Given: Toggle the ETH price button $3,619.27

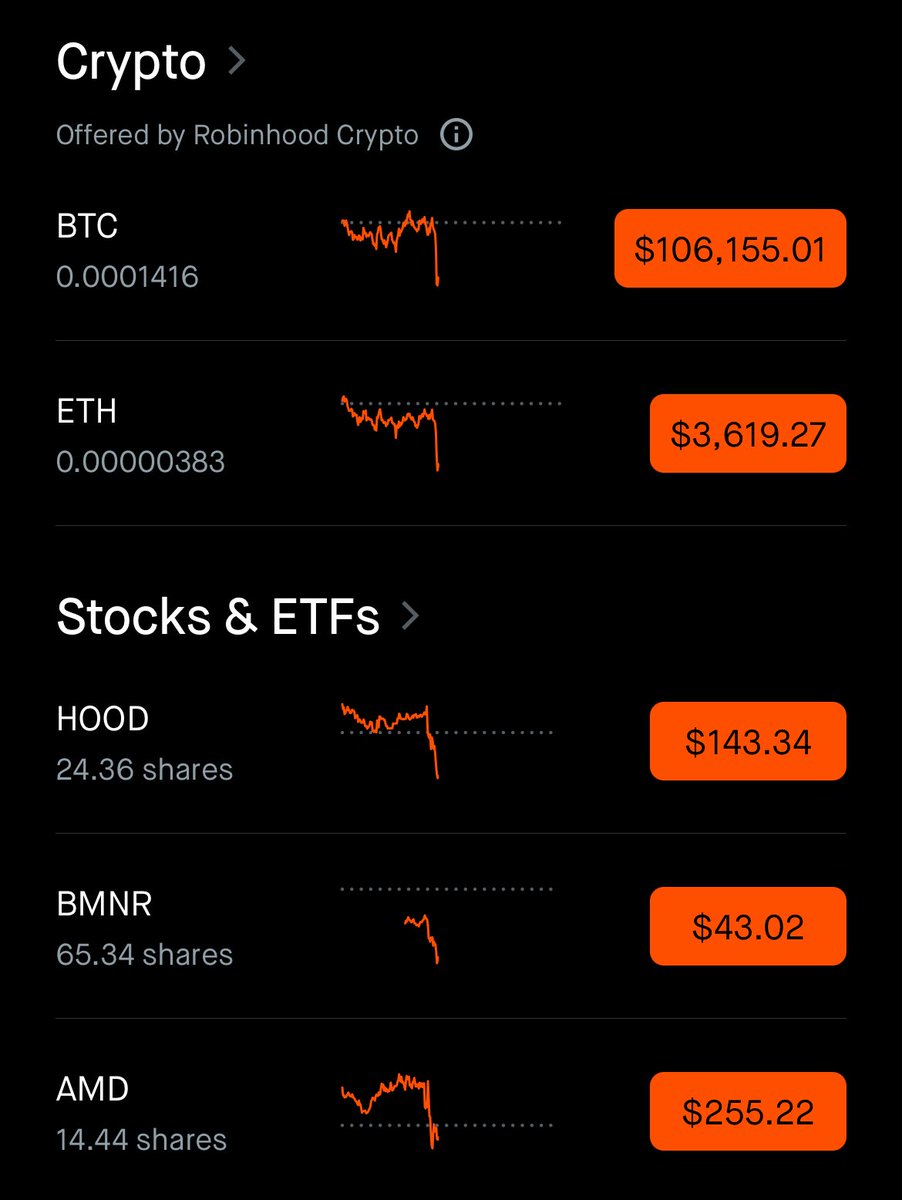Looking at the screenshot, I should pyautogui.click(x=748, y=434).
